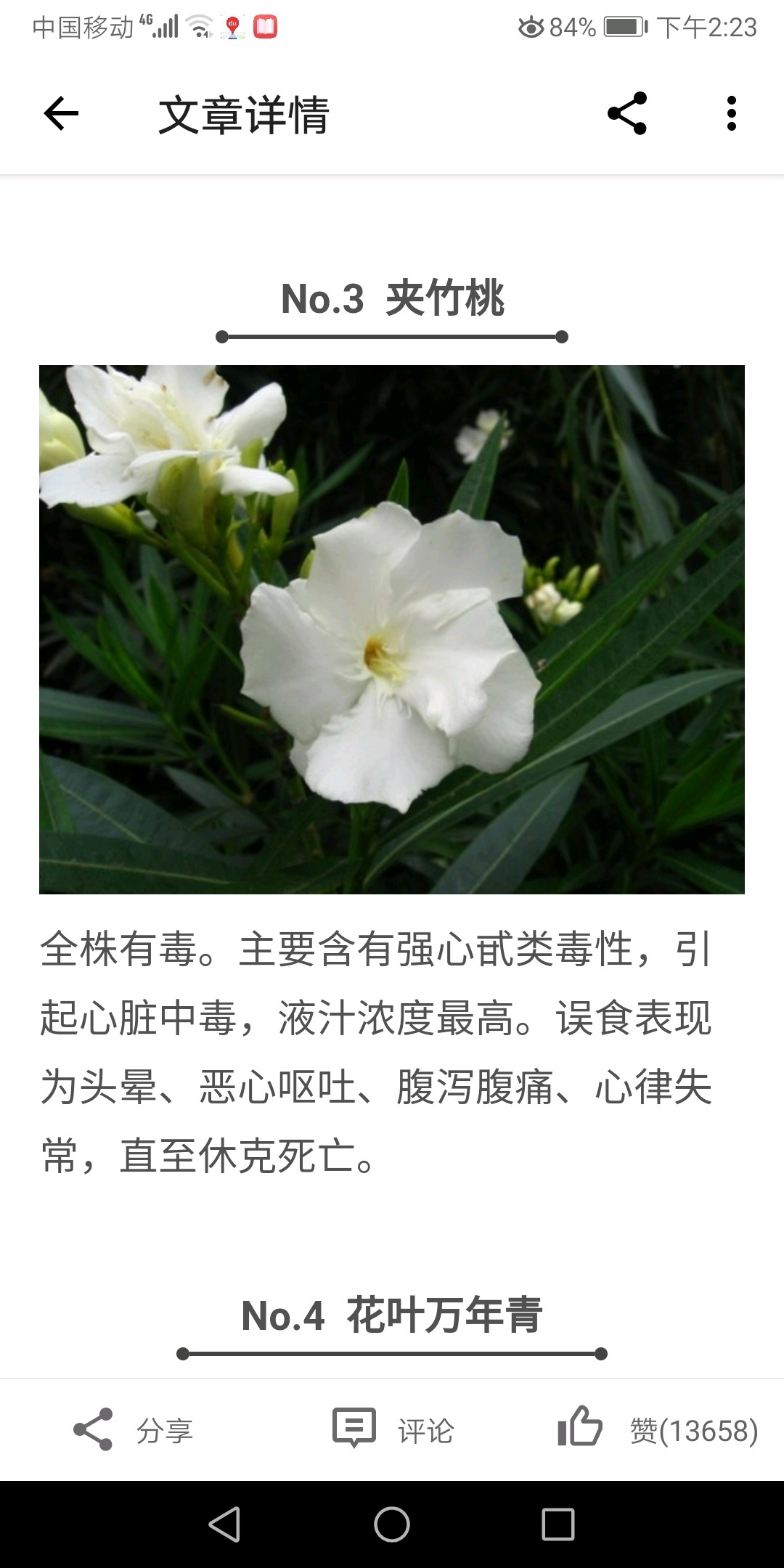
Task: Open the 评论 comments section
Action: 393,1430
